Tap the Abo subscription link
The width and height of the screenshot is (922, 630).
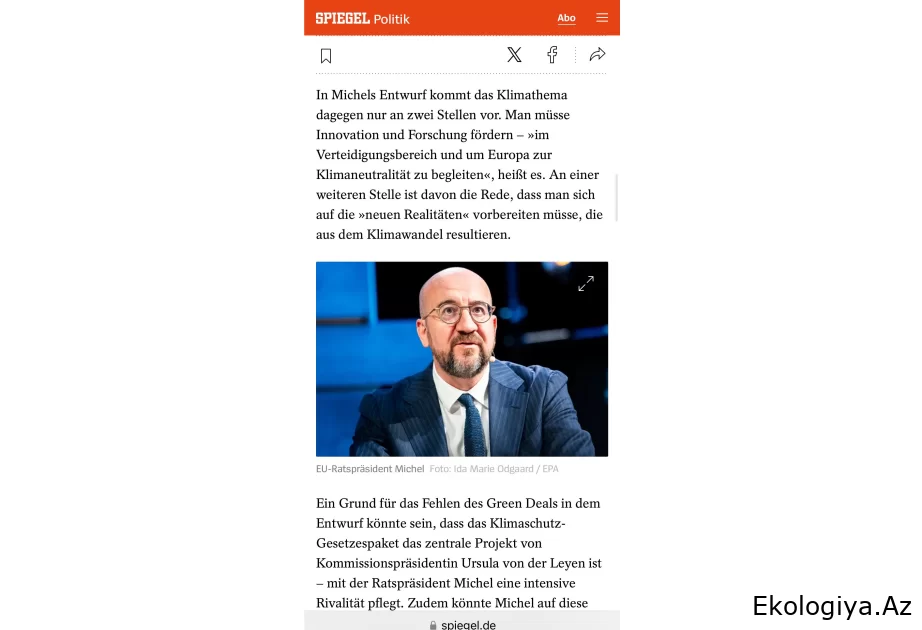(566, 18)
